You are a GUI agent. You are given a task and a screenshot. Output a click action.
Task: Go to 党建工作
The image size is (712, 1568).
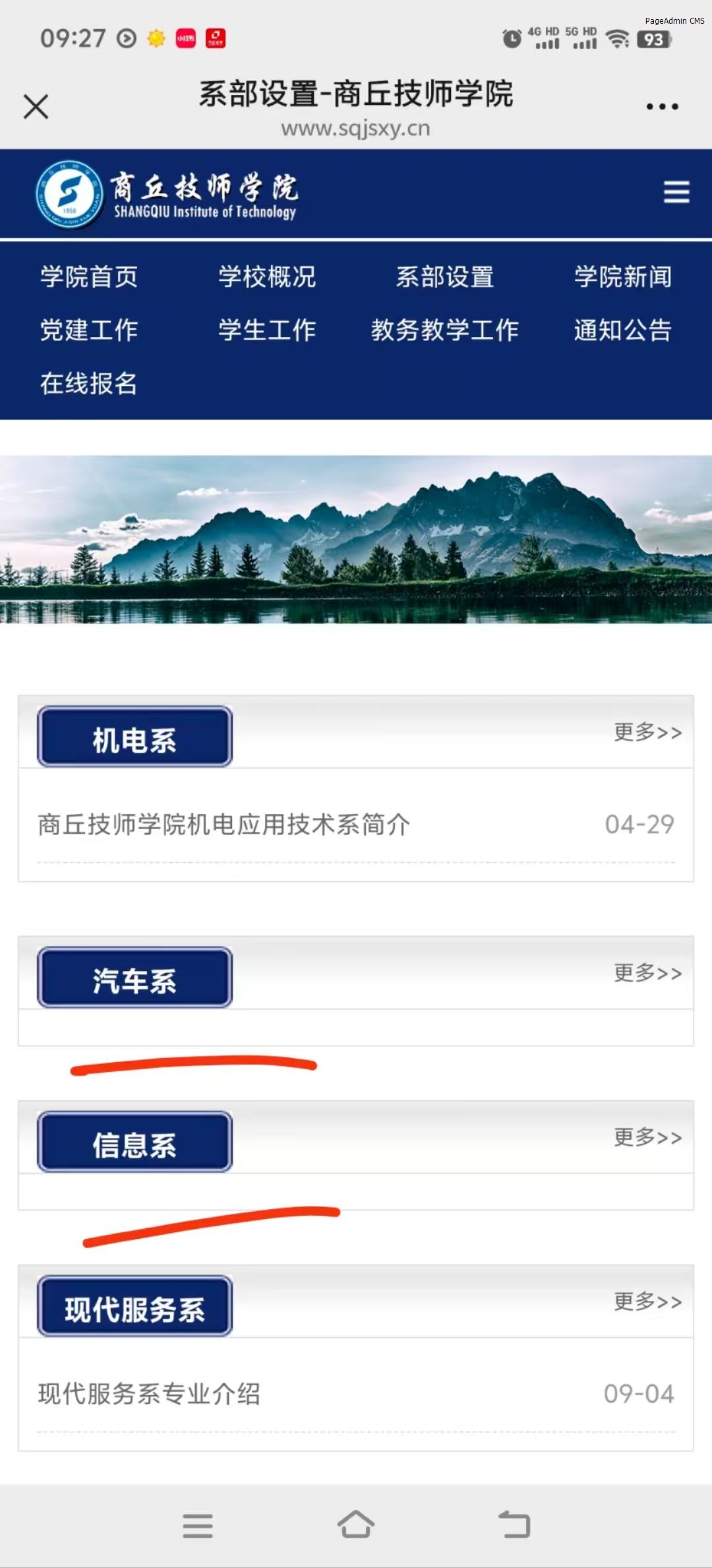89,330
